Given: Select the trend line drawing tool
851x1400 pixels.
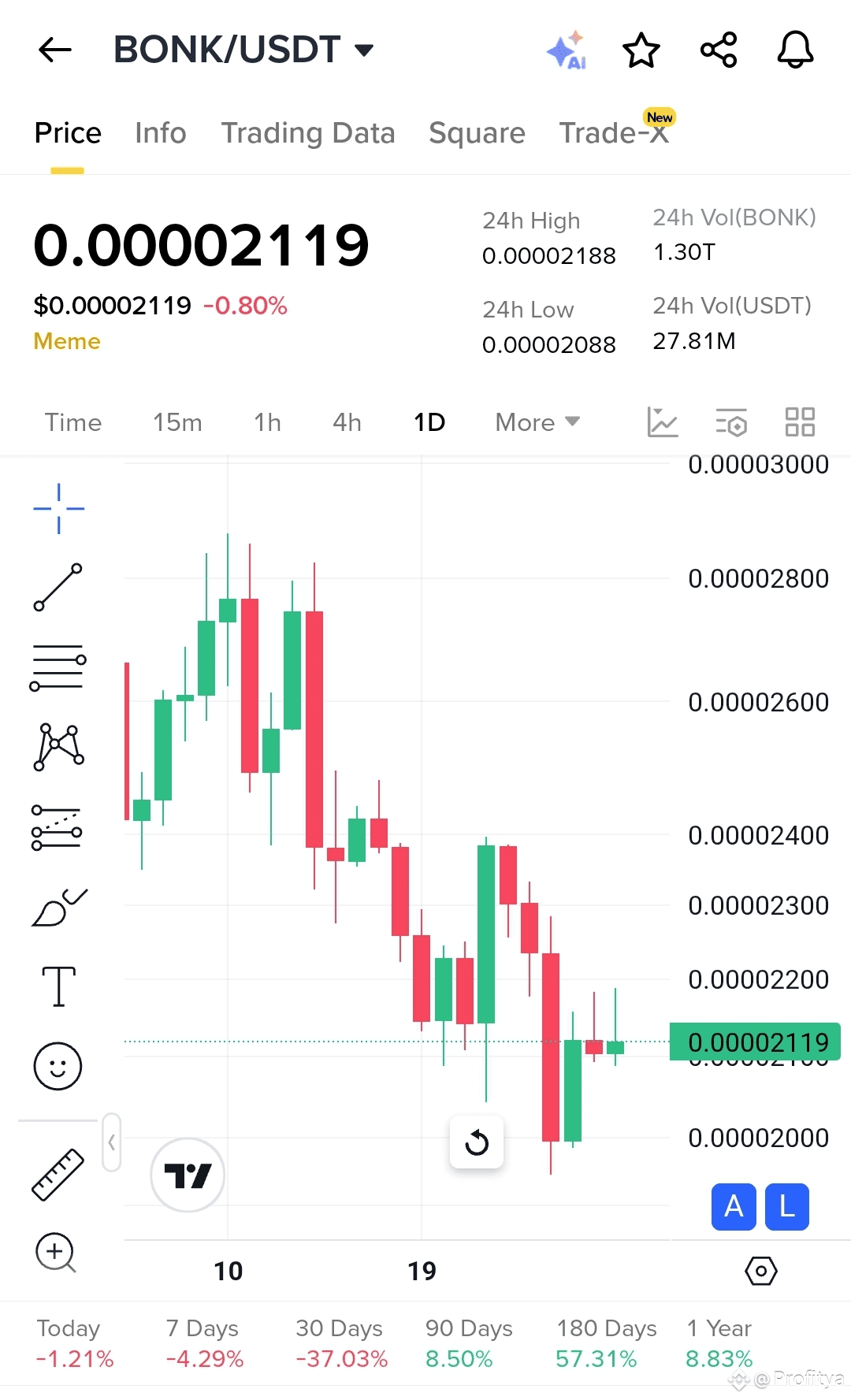Looking at the screenshot, I should pyautogui.click(x=58, y=587).
